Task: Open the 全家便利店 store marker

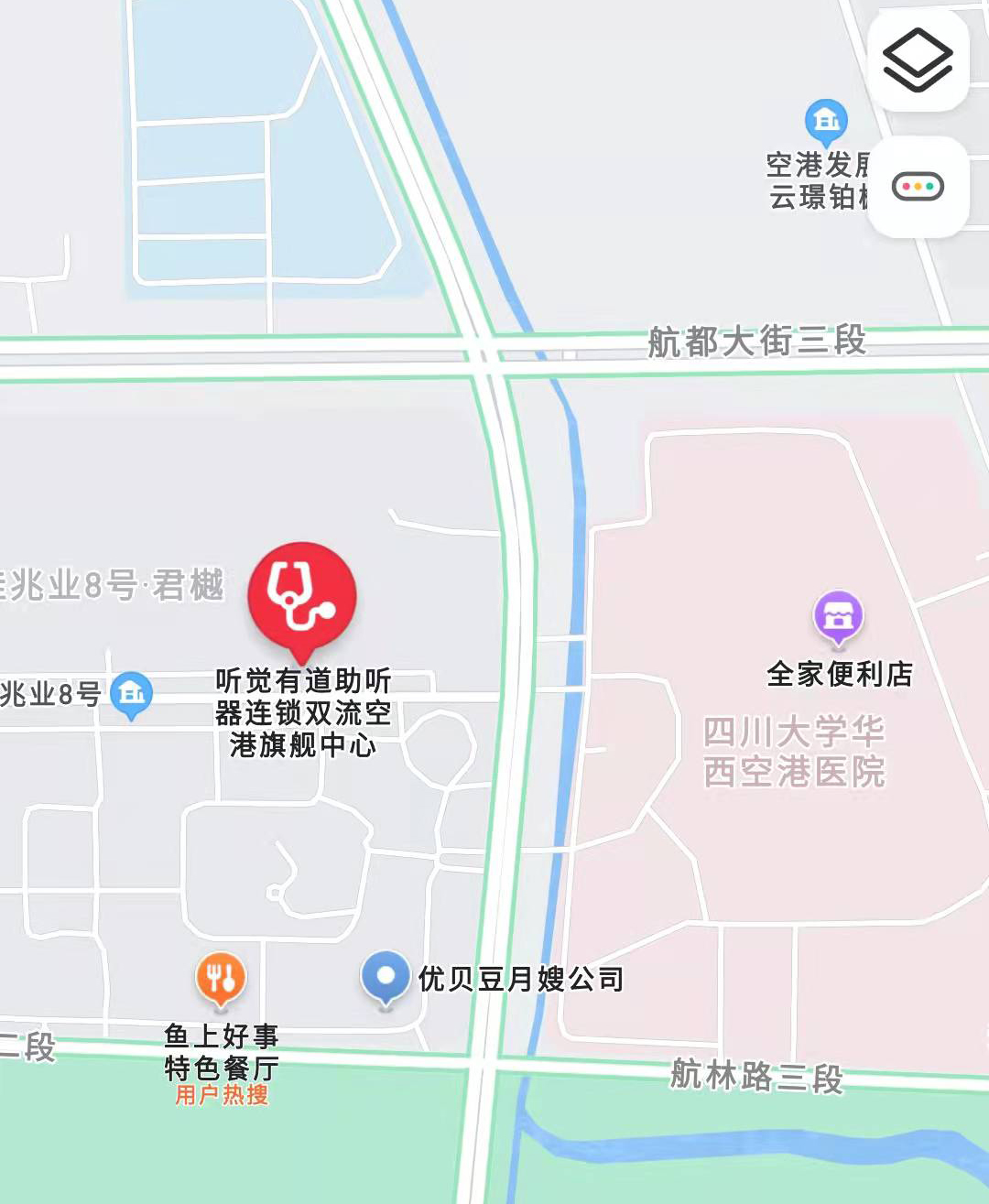Action: (x=838, y=617)
